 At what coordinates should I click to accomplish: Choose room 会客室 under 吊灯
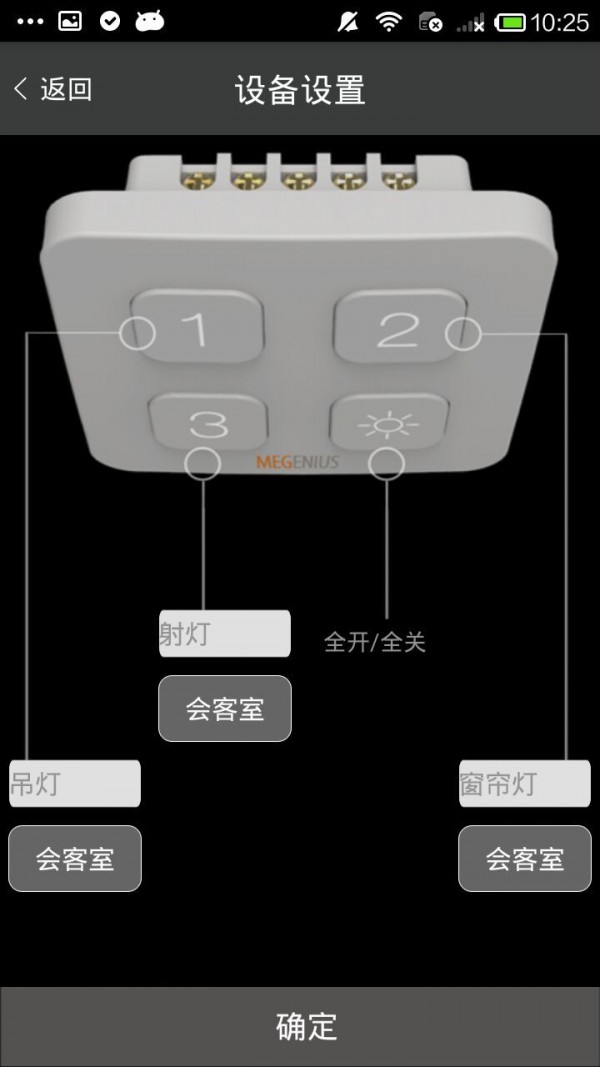pos(74,859)
